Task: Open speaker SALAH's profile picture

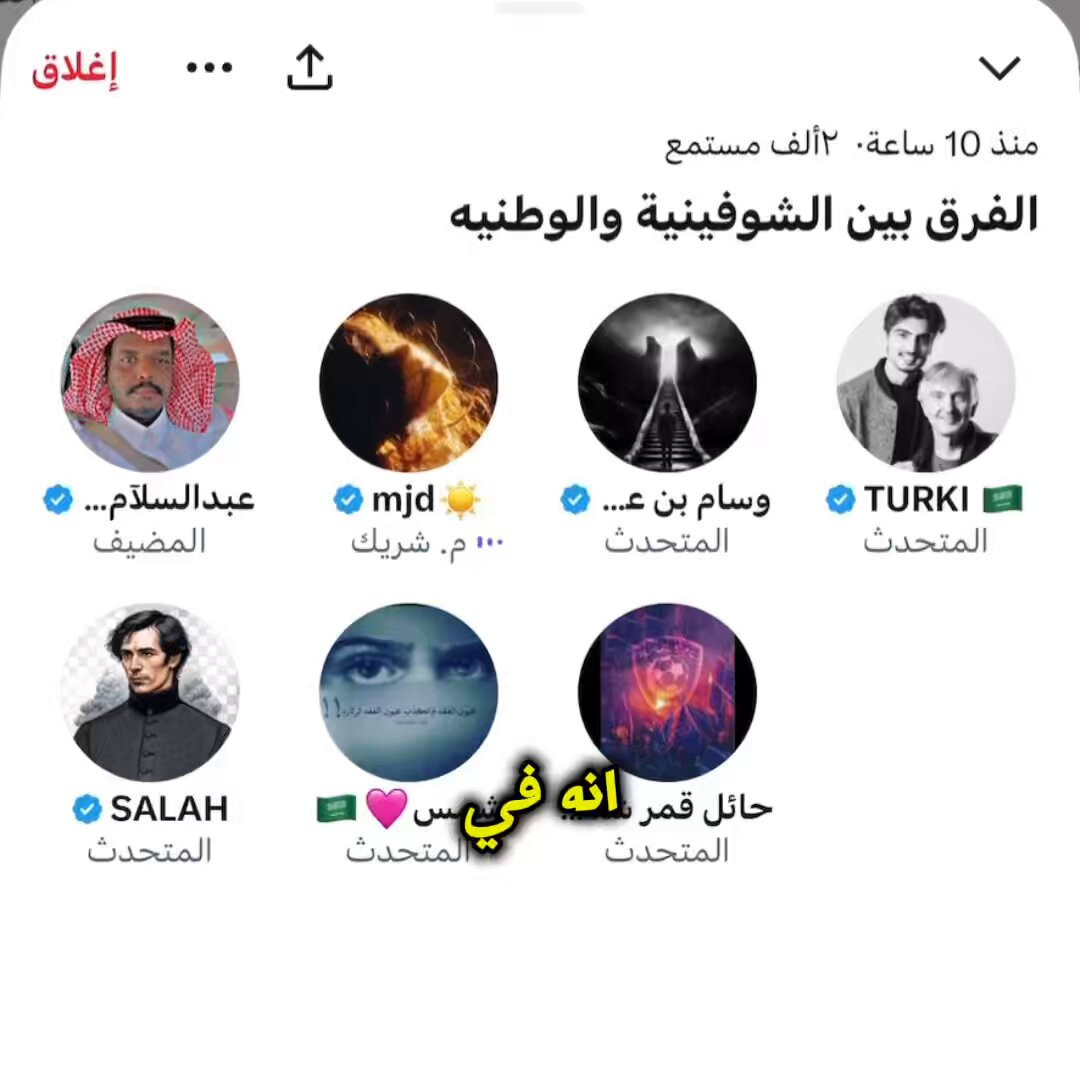Action: [150, 692]
